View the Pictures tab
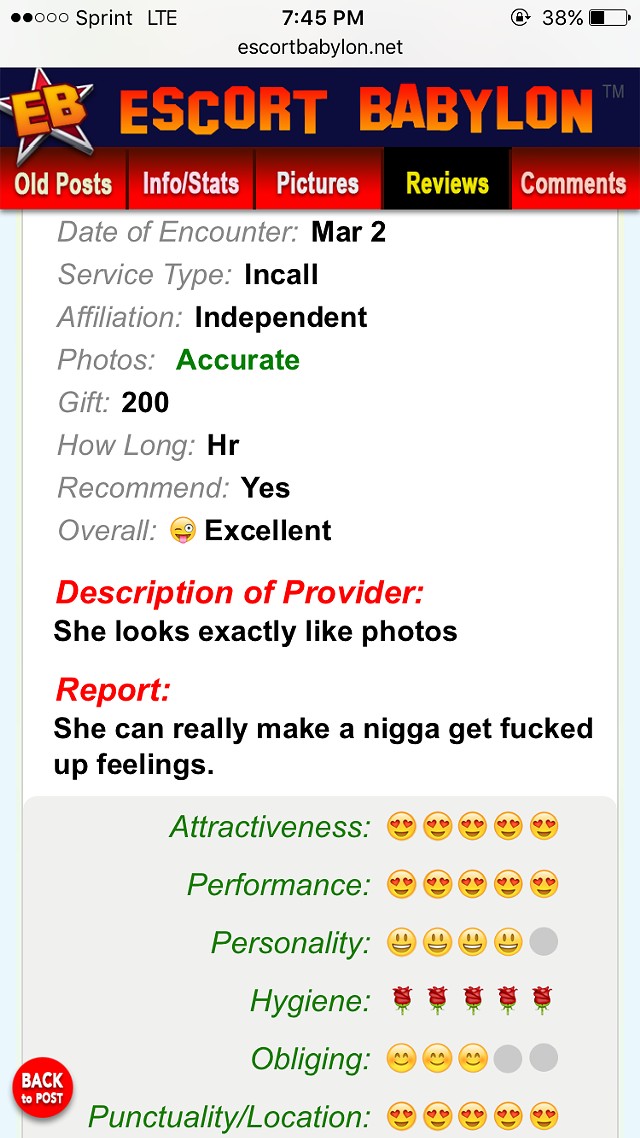The height and width of the screenshot is (1138, 640). 317,183
